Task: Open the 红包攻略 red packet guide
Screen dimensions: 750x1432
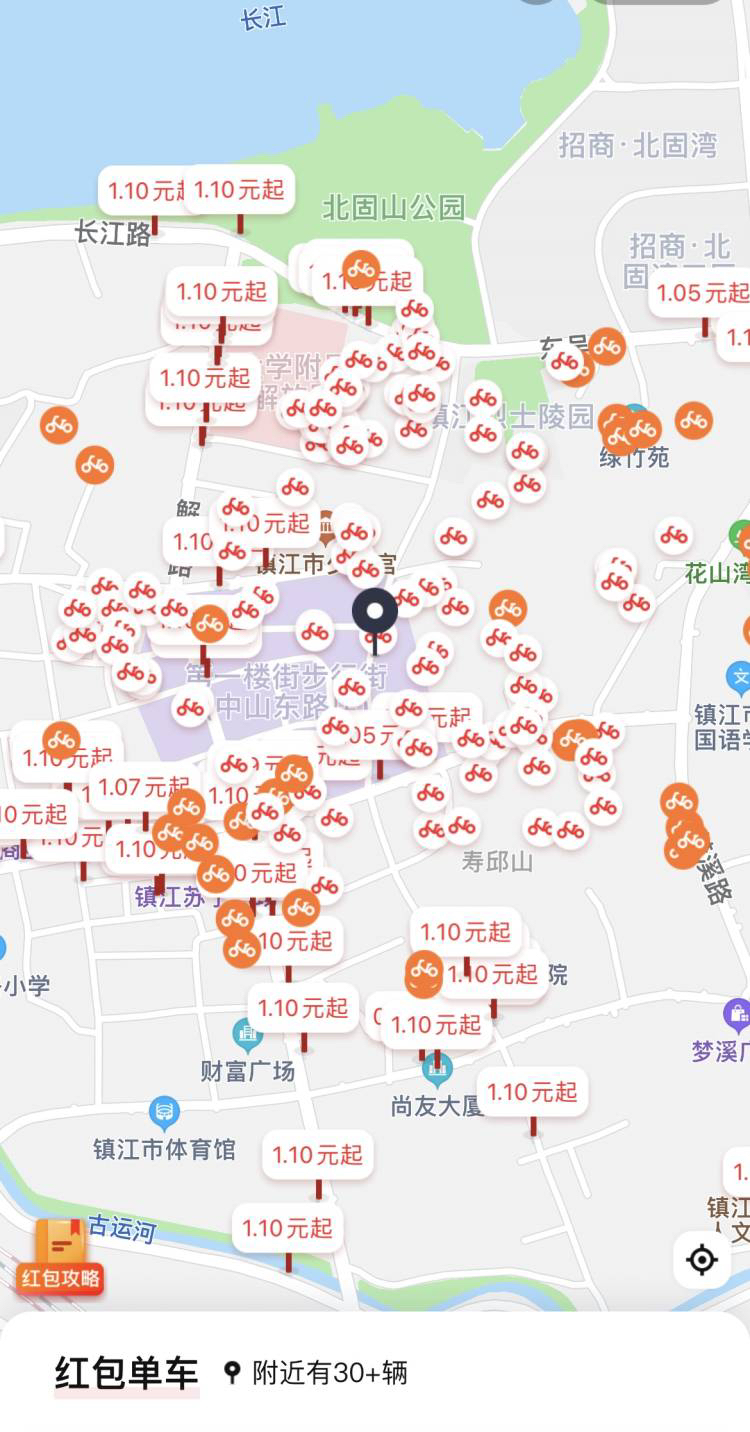Action: (x=60, y=1256)
